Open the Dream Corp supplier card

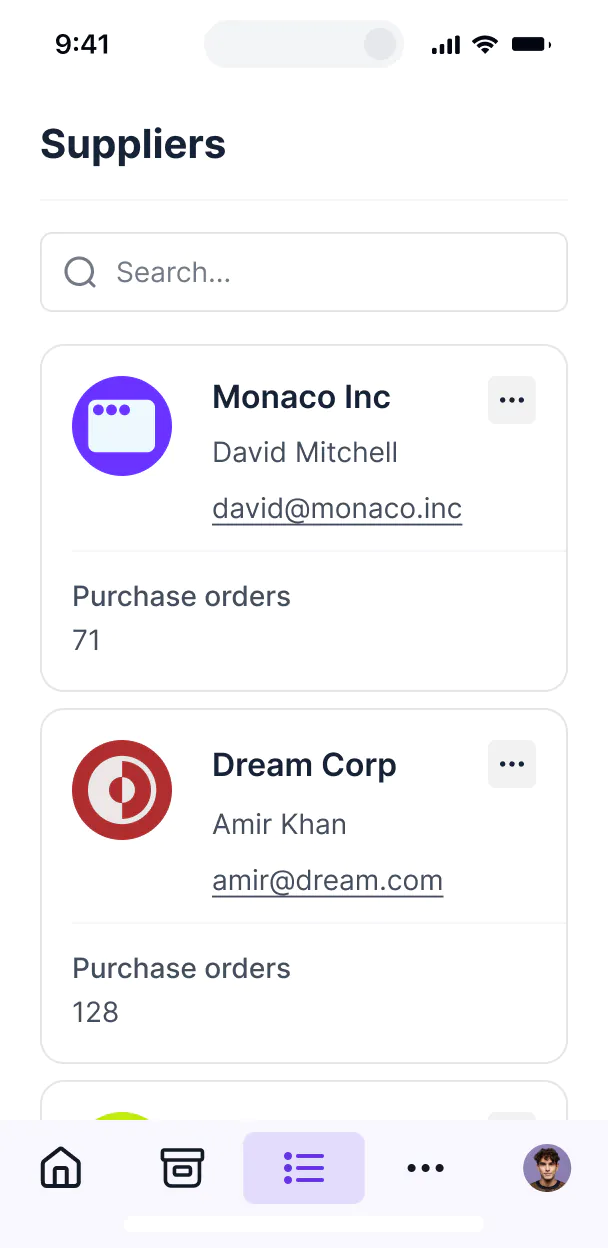point(304,886)
